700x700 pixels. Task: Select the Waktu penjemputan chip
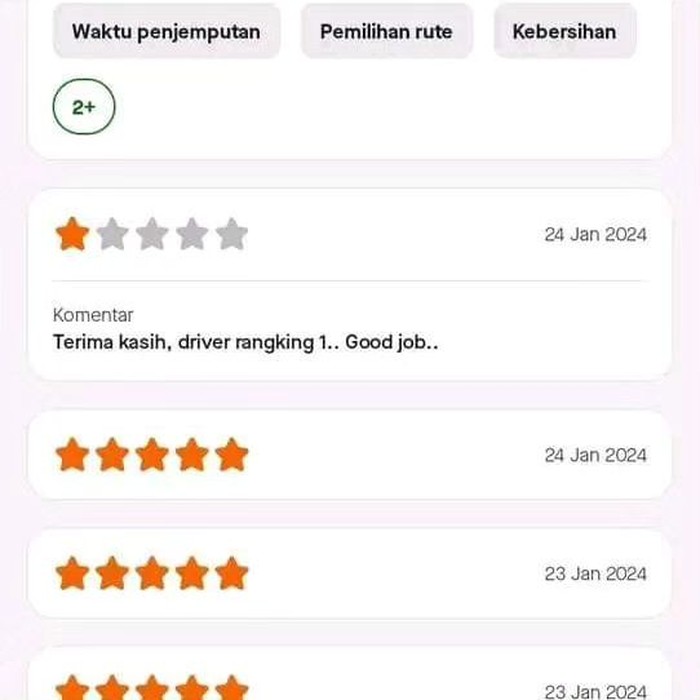click(166, 31)
